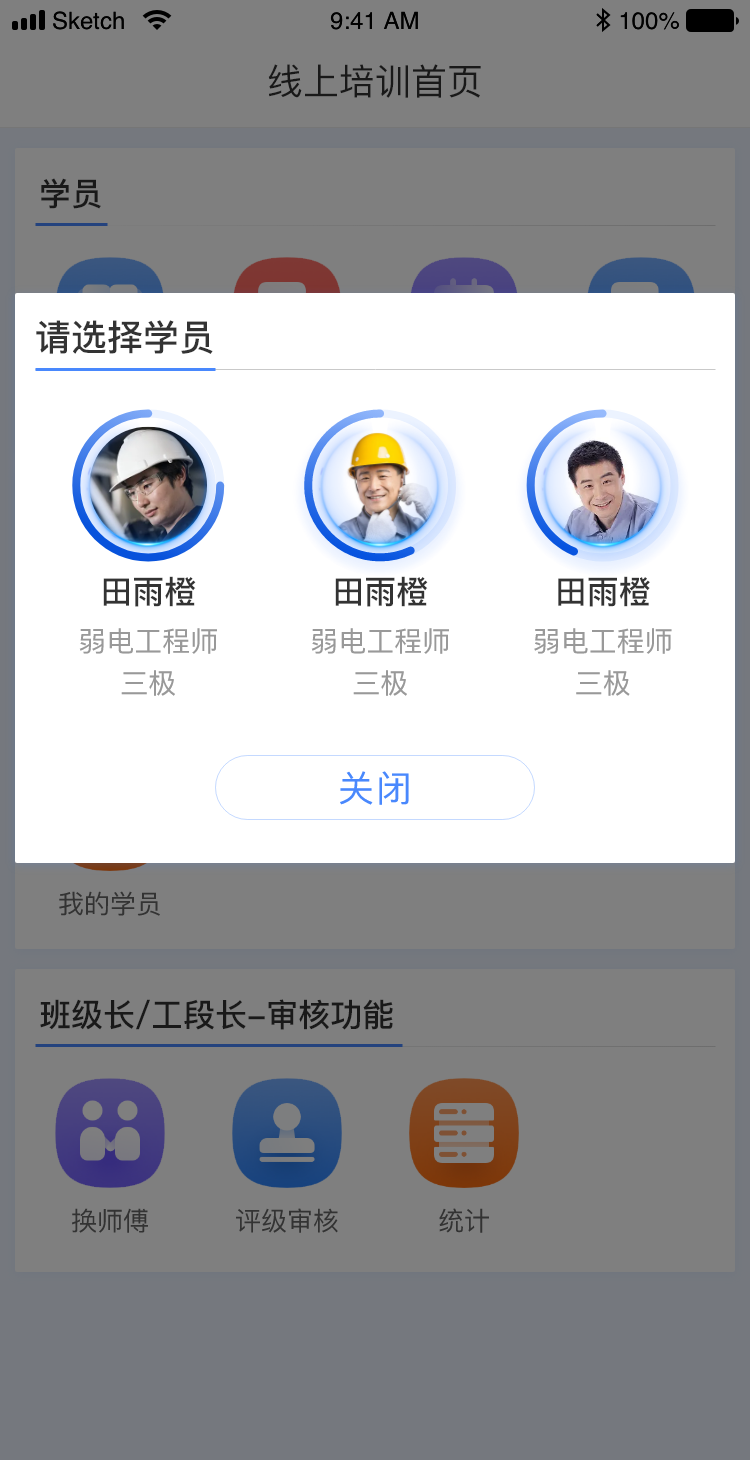Choose the trainee wearing a yellow hard hat
Viewport: 750px width, 1460px height.
click(x=380, y=486)
